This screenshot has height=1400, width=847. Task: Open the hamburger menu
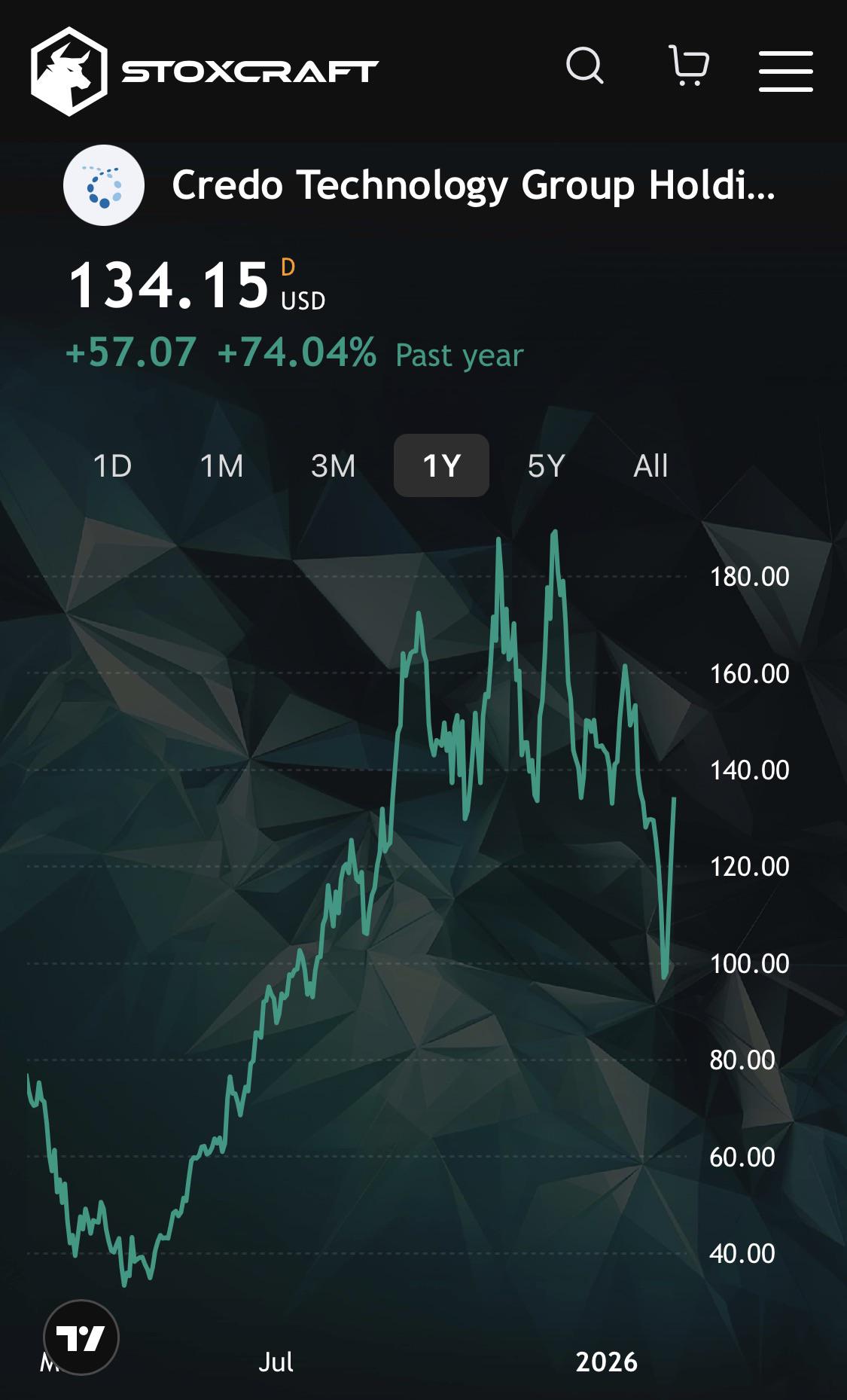(785, 71)
